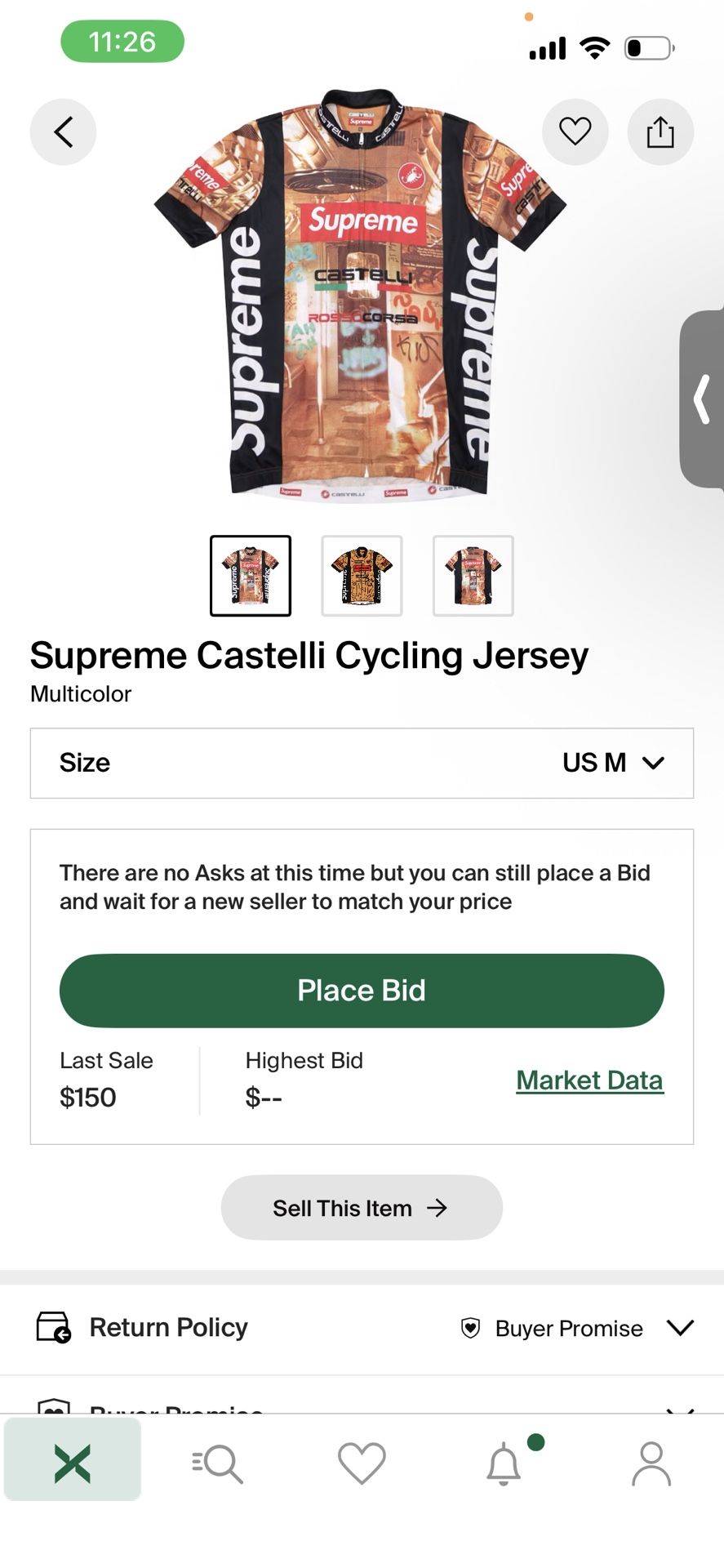Open the notifications bell icon
Viewport: 724px width, 1568px height.
(x=506, y=1464)
